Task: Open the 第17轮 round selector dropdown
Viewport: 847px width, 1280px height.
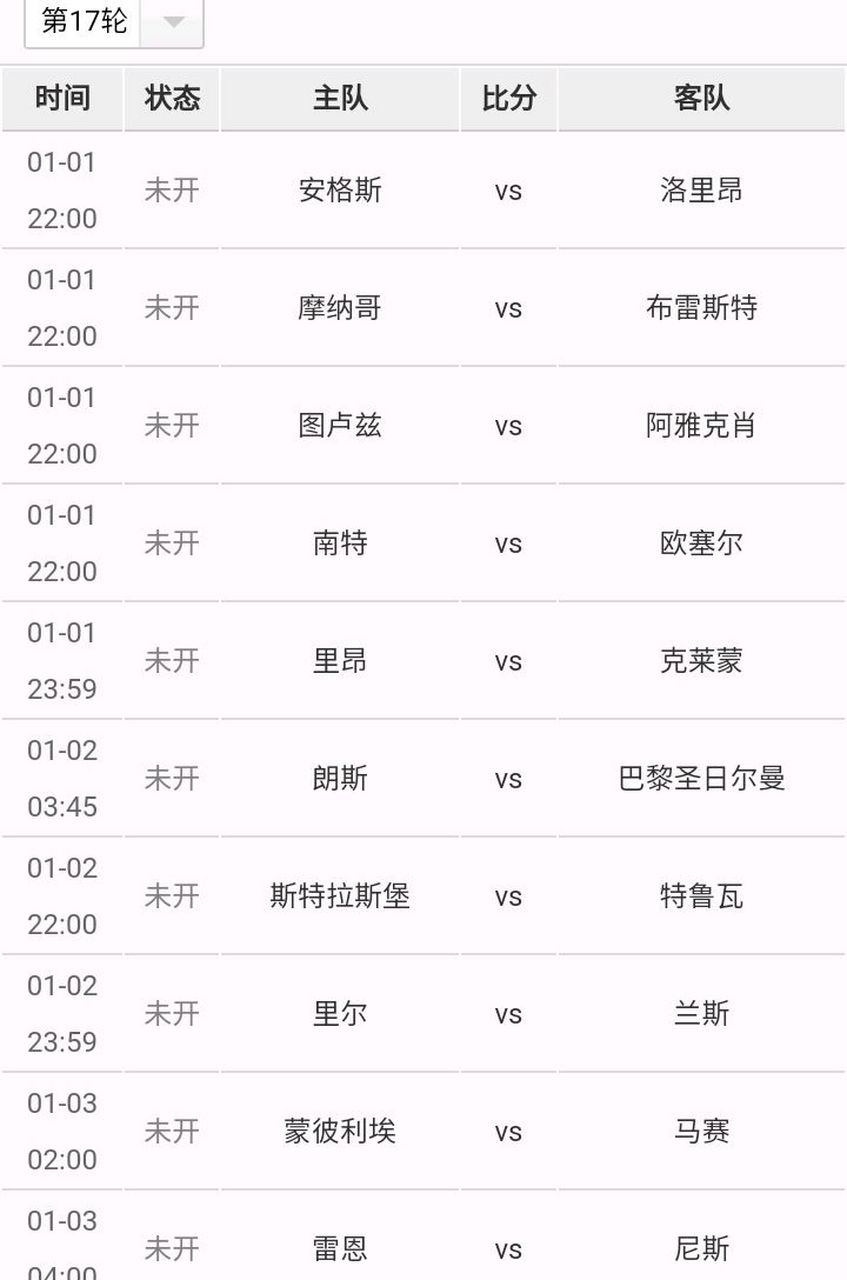Action: pos(85,20)
